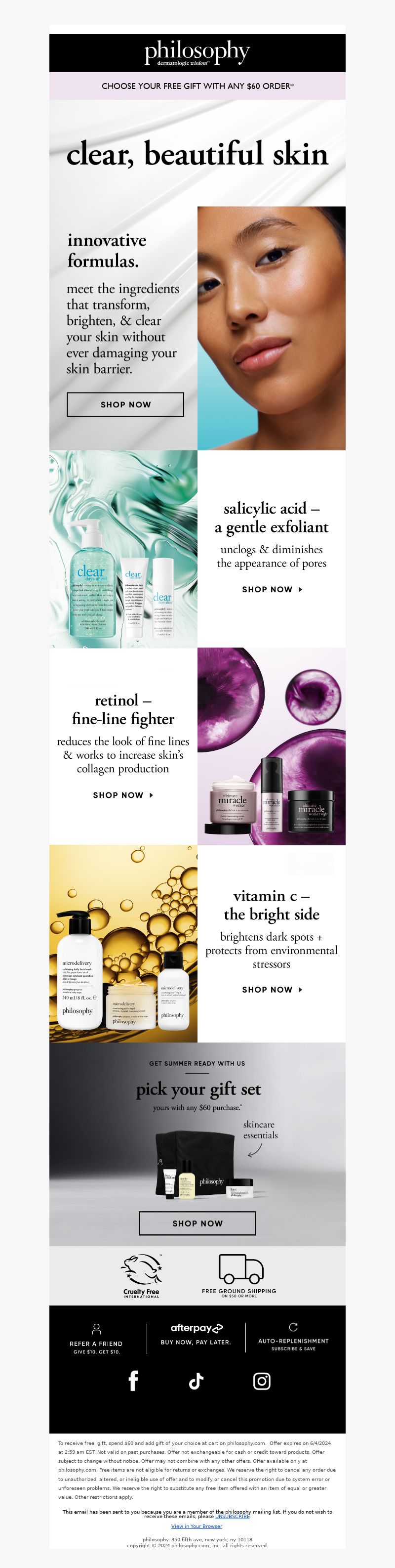Open the clear days ahead product image
The height and width of the screenshot is (1568, 395).
coord(123,549)
